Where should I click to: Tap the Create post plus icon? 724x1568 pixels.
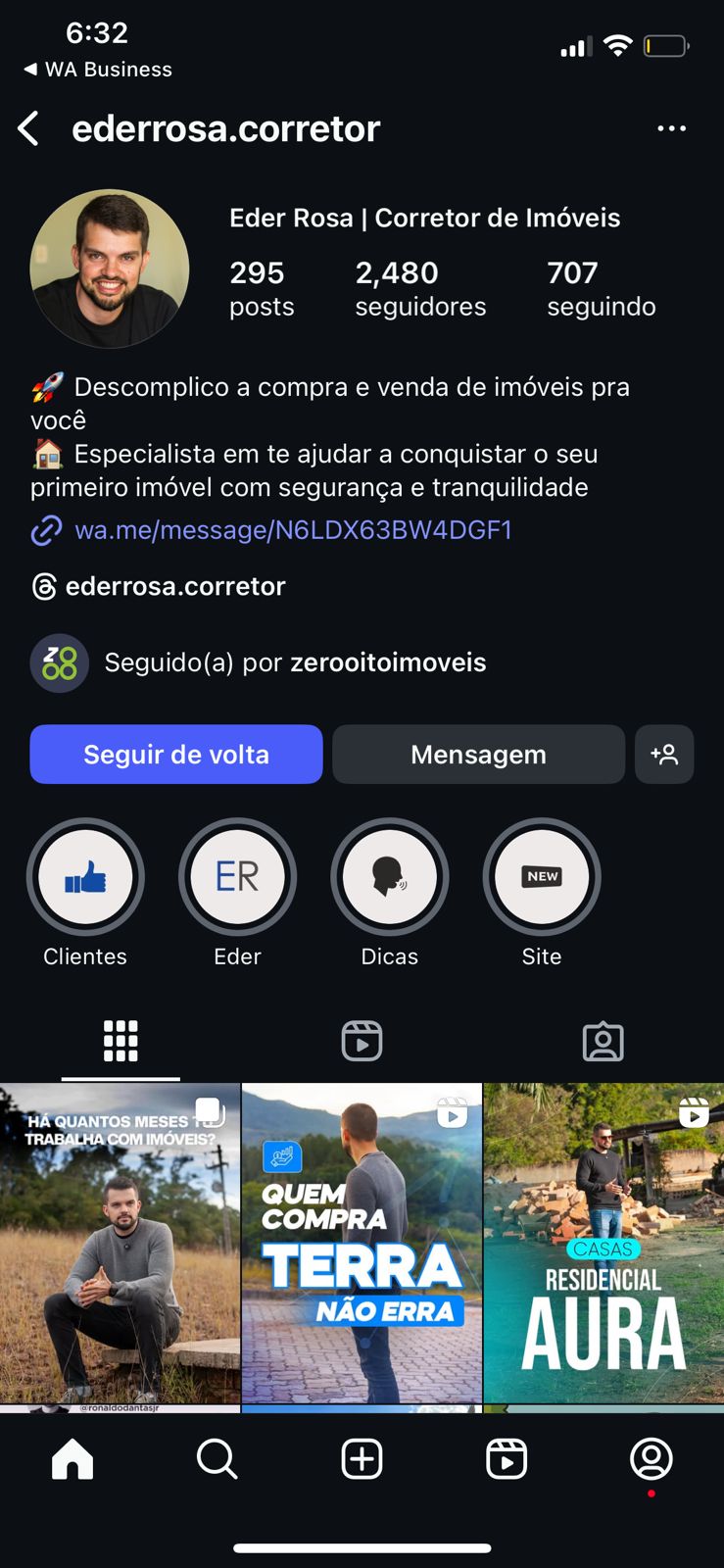pyautogui.click(x=362, y=1459)
